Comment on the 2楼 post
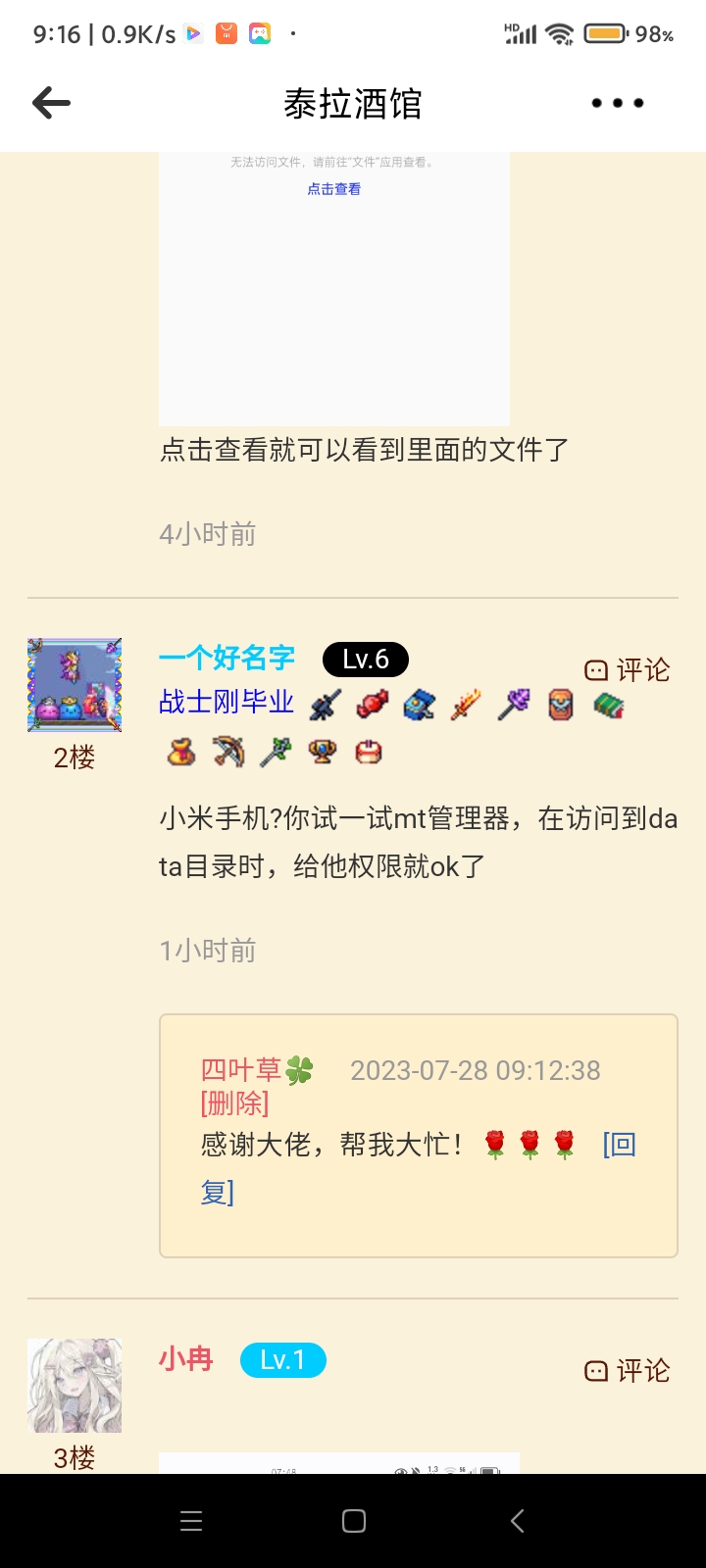This screenshot has height=1568, width=706. pyautogui.click(x=628, y=670)
